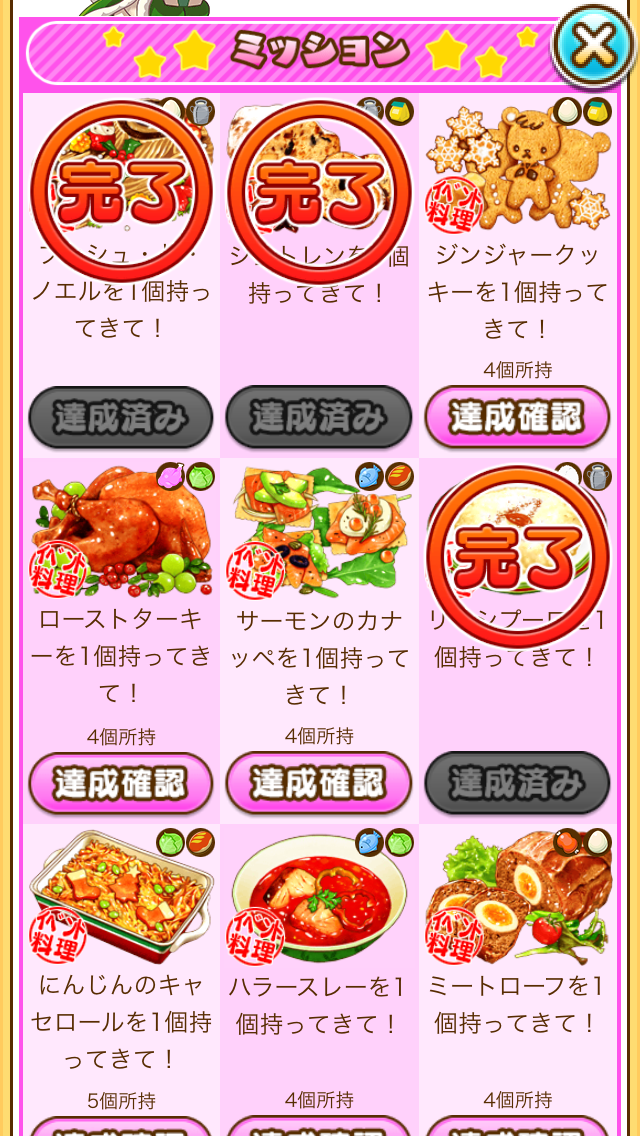Select the サーモンのカナッペ dish picture

(x=319, y=530)
